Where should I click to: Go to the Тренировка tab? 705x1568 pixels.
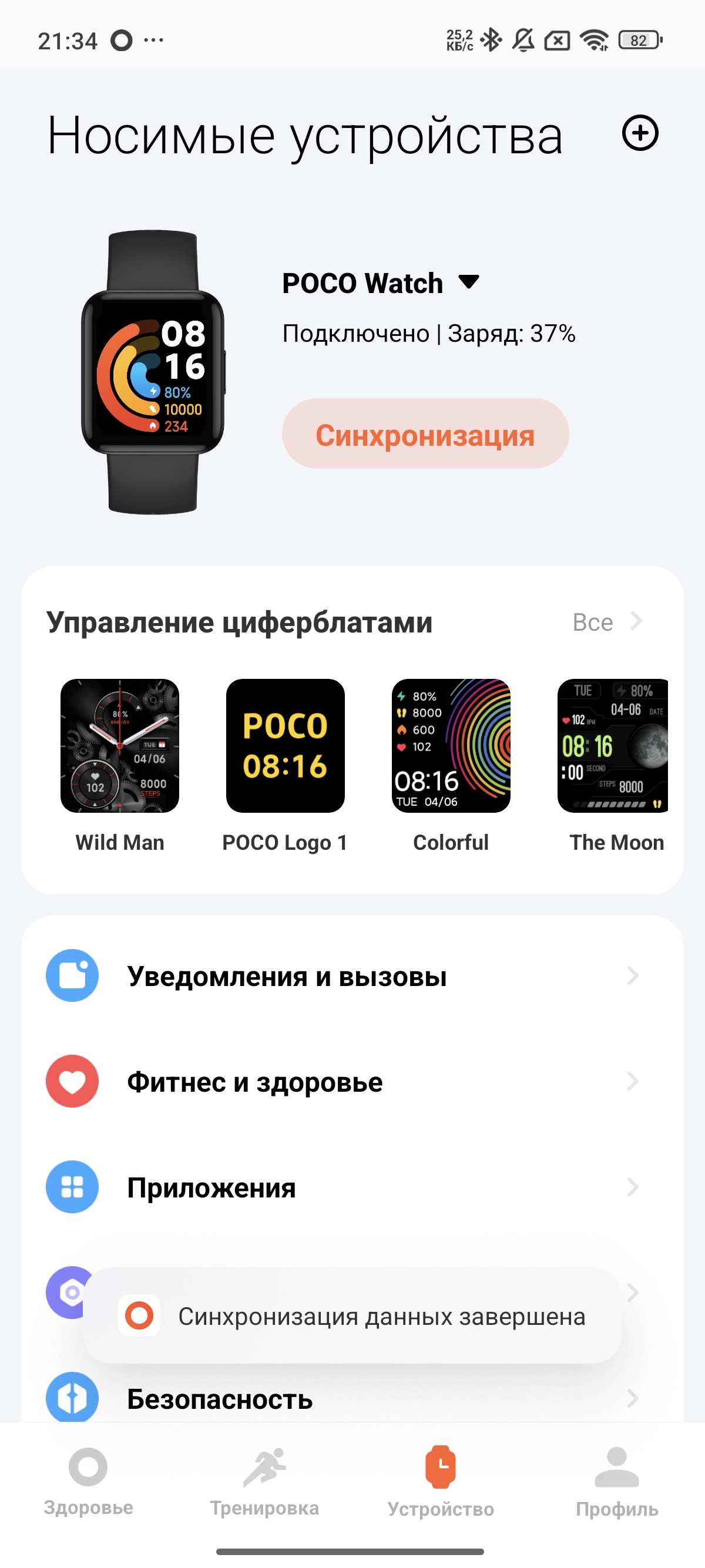pos(264,1480)
